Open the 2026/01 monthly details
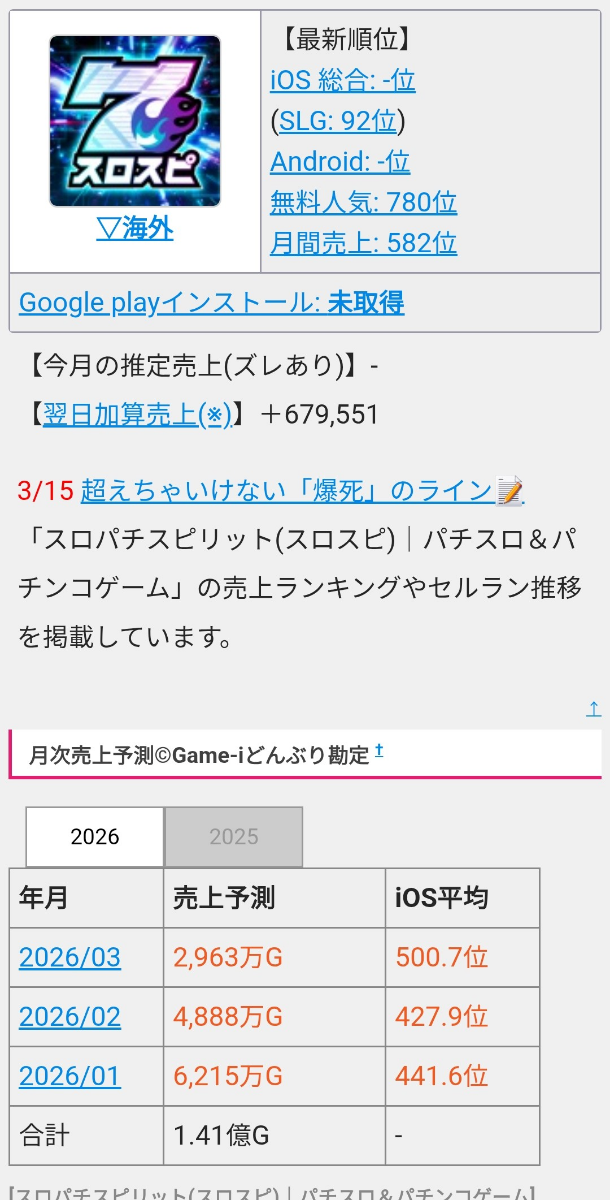 [70, 1076]
